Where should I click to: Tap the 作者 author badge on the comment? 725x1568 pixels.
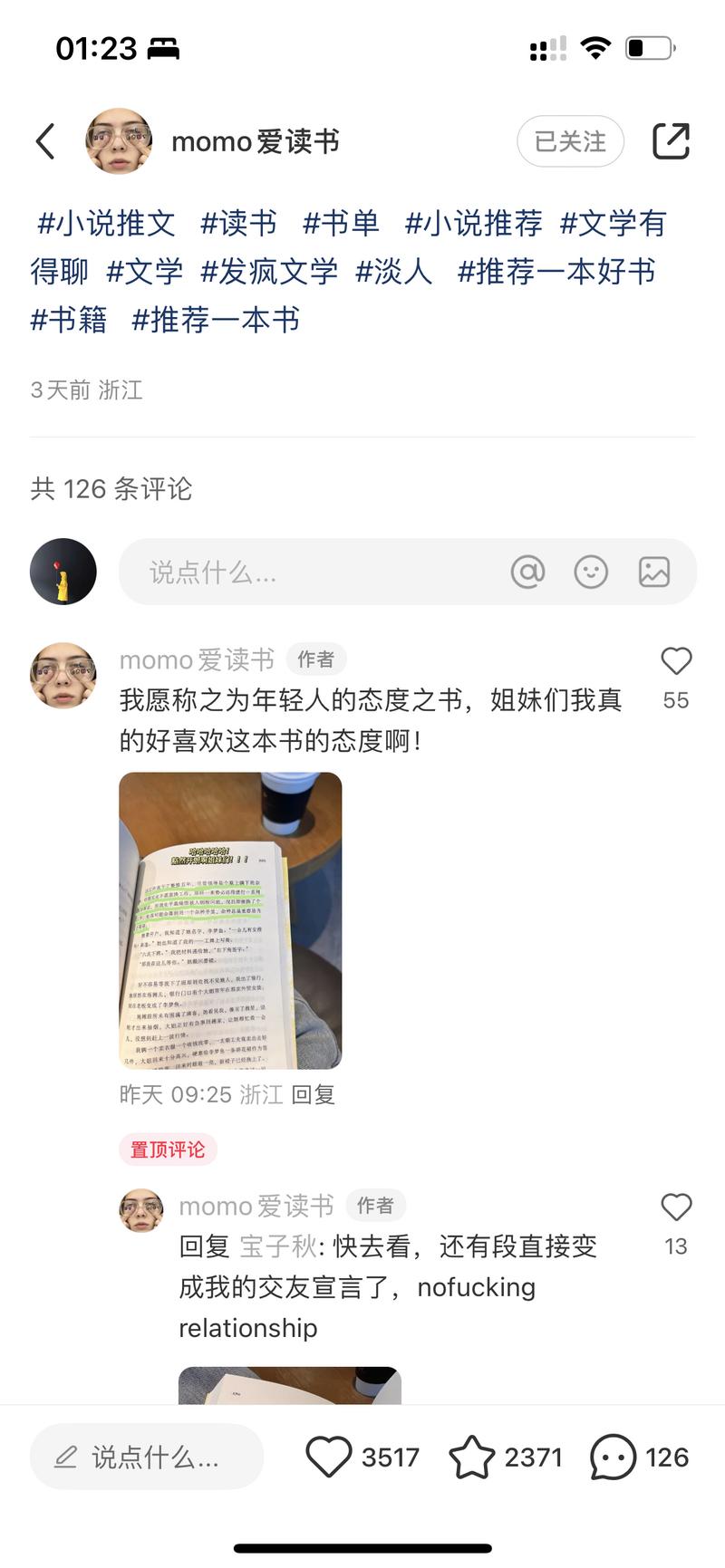point(316,659)
